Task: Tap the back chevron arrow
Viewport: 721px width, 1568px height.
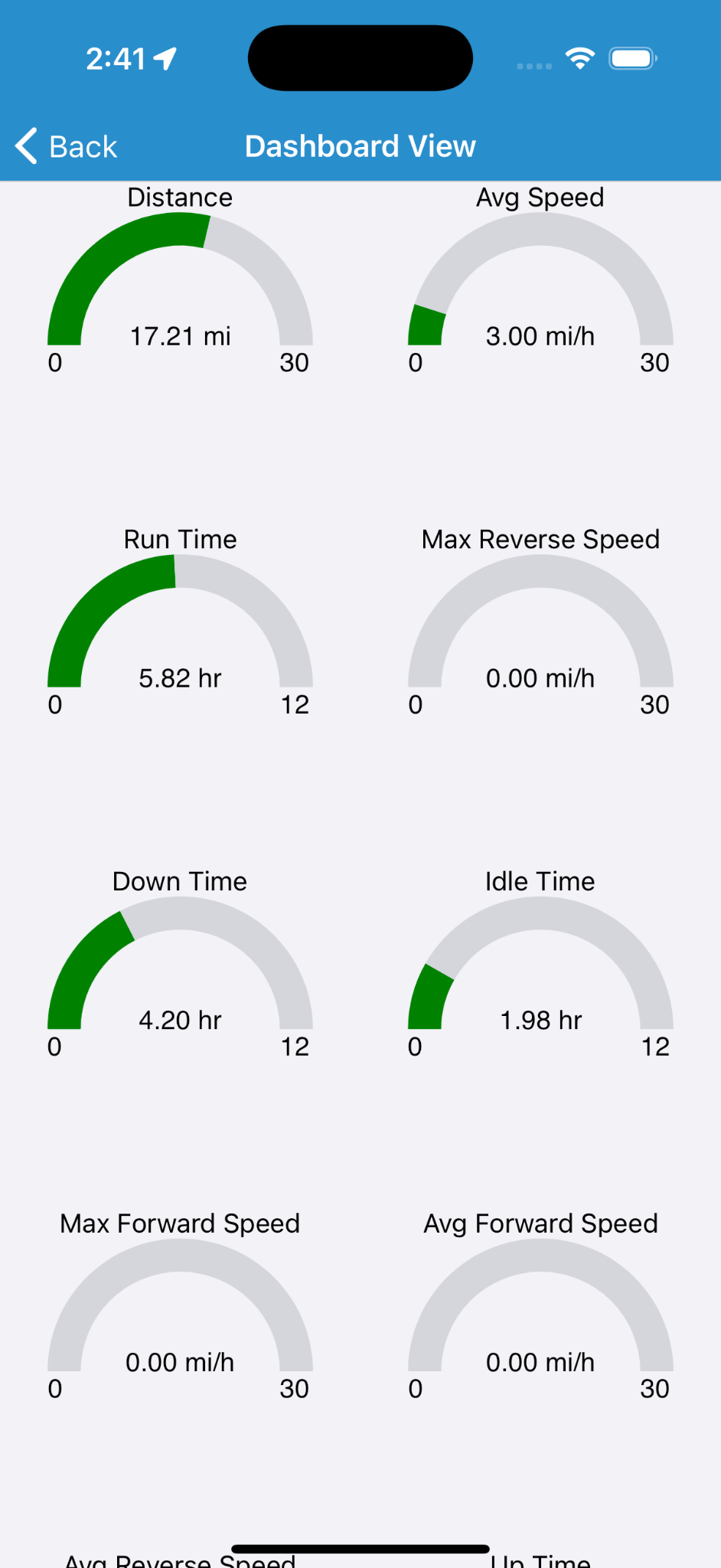Action: point(24,145)
